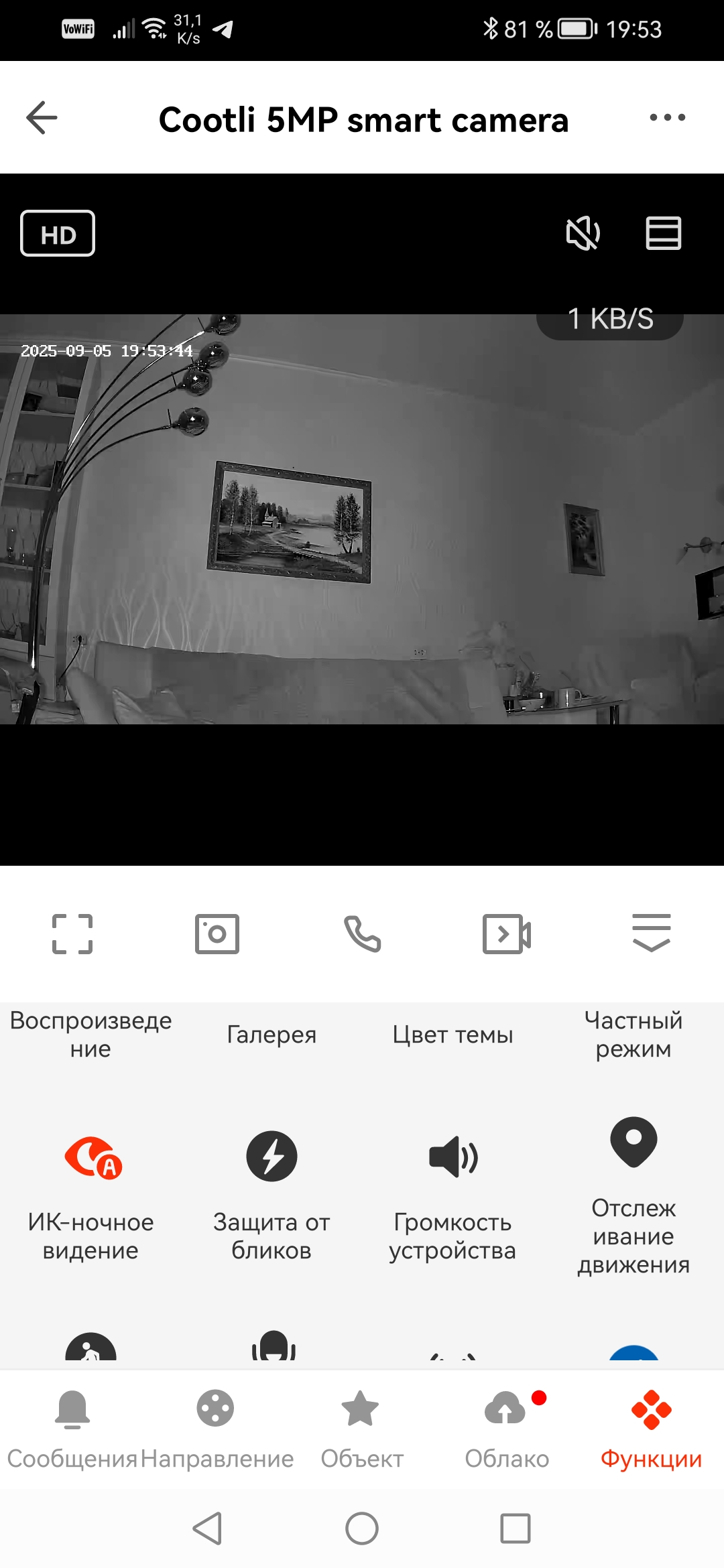Open the Облако tab
This screenshot has width=724, height=1568.
[x=507, y=1429]
